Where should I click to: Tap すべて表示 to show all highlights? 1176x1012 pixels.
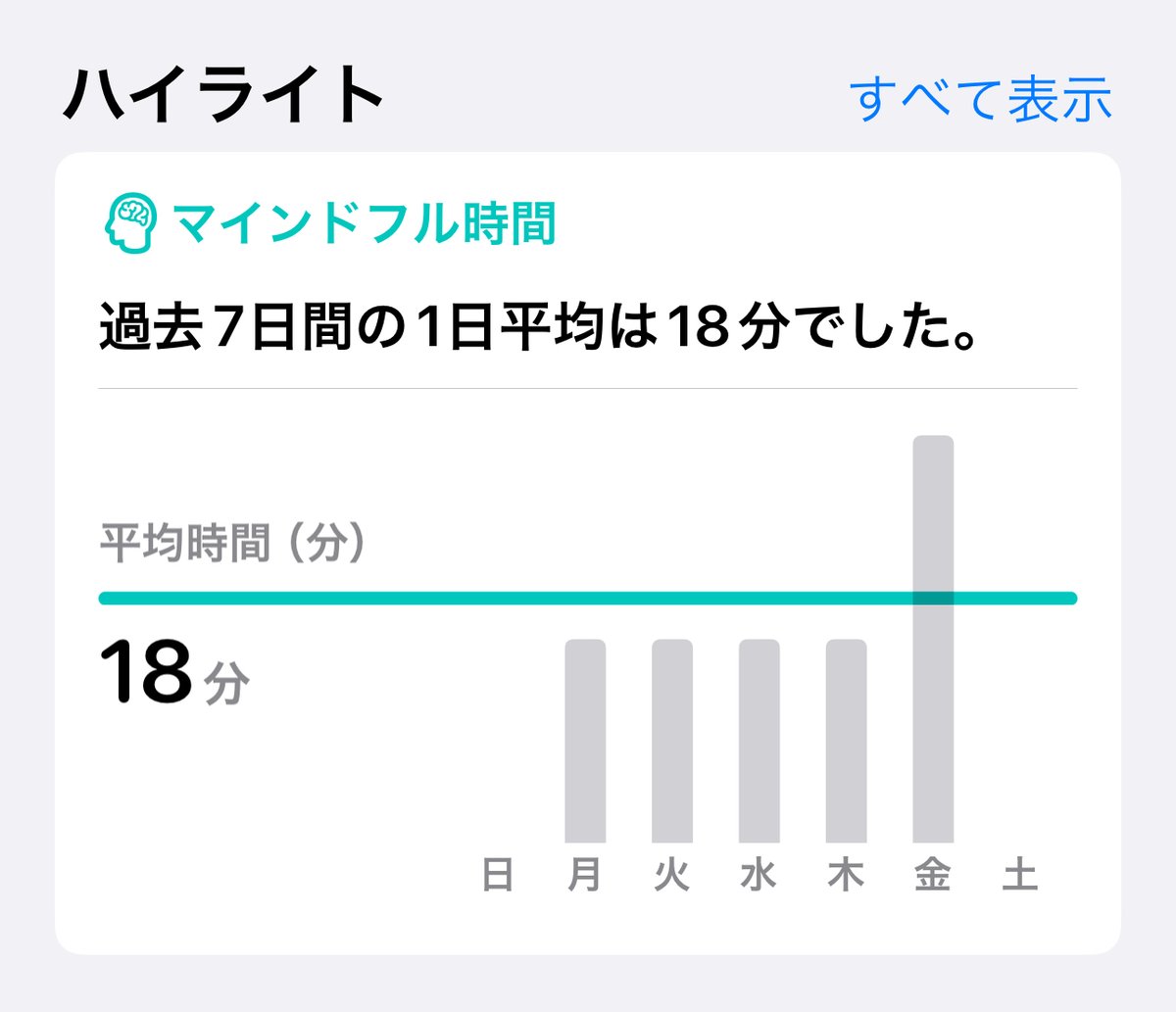tap(980, 100)
